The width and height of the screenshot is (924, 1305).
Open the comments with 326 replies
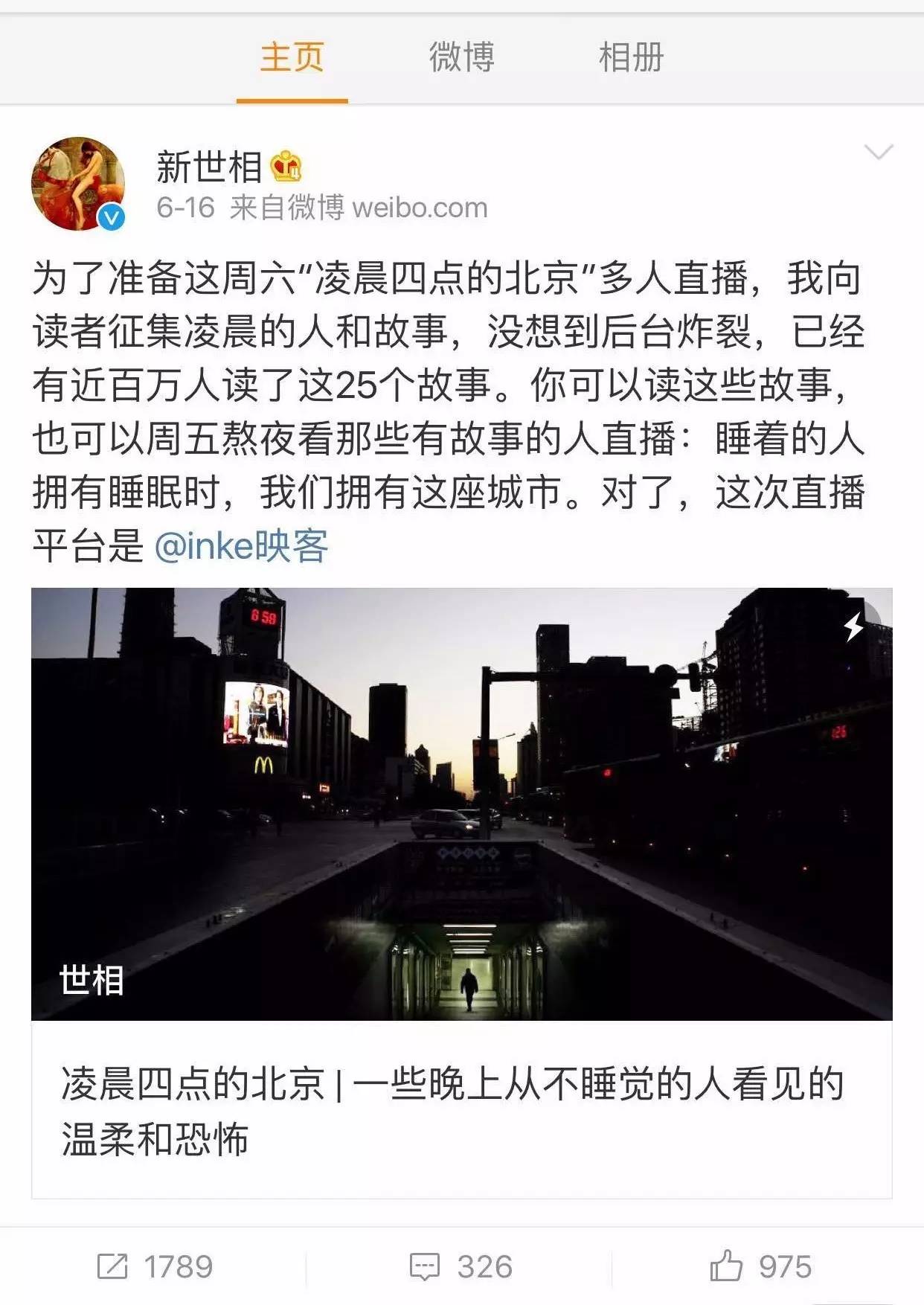click(461, 1266)
